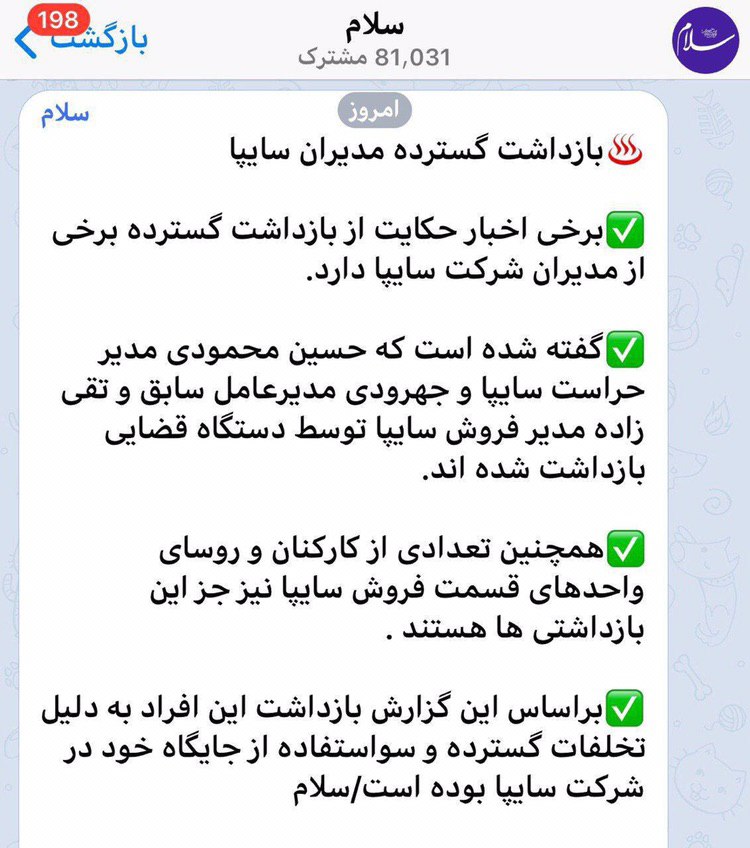Open the سلام channel info from the title

tap(374, 25)
